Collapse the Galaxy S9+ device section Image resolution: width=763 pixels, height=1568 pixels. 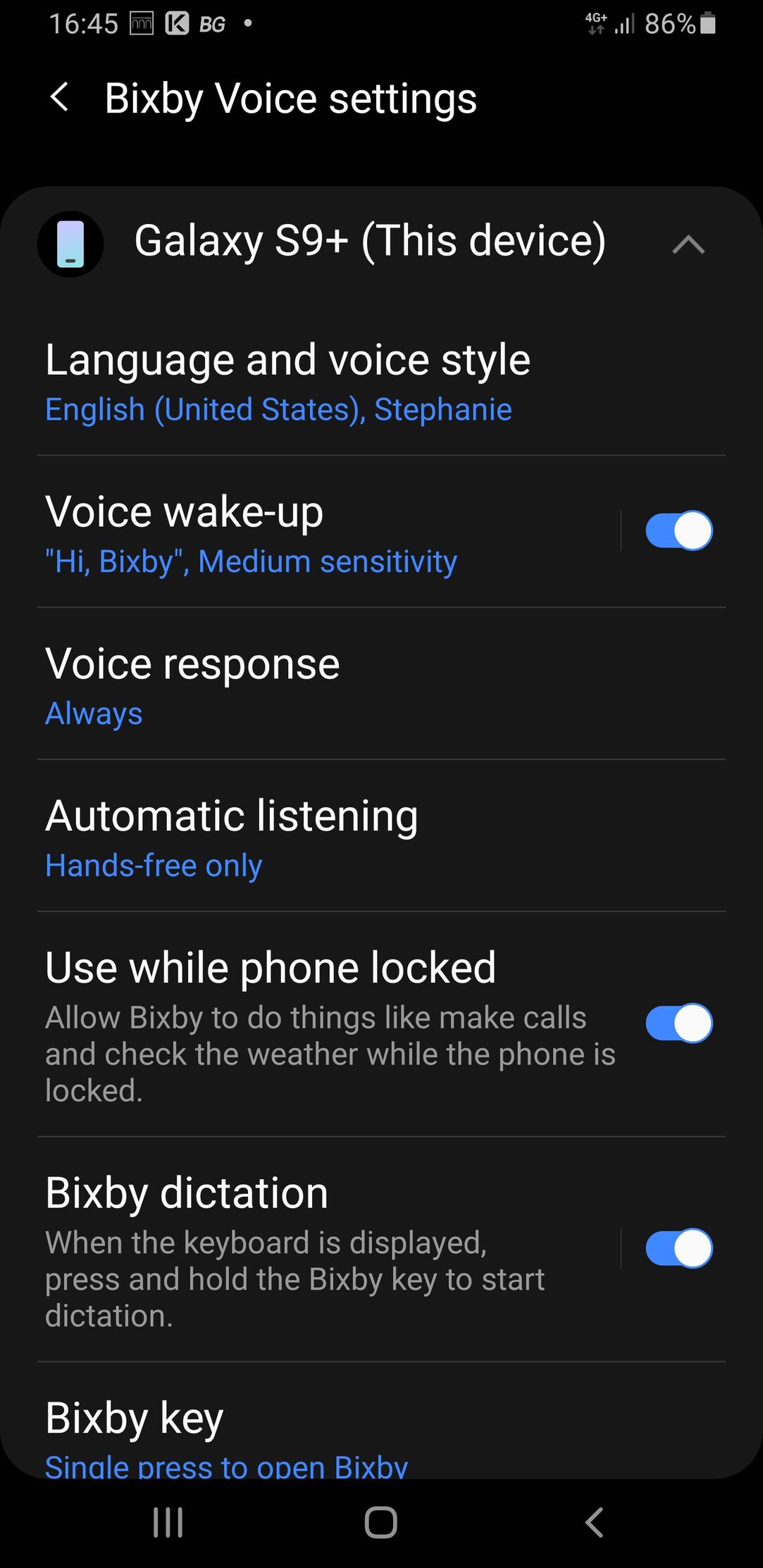point(688,244)
